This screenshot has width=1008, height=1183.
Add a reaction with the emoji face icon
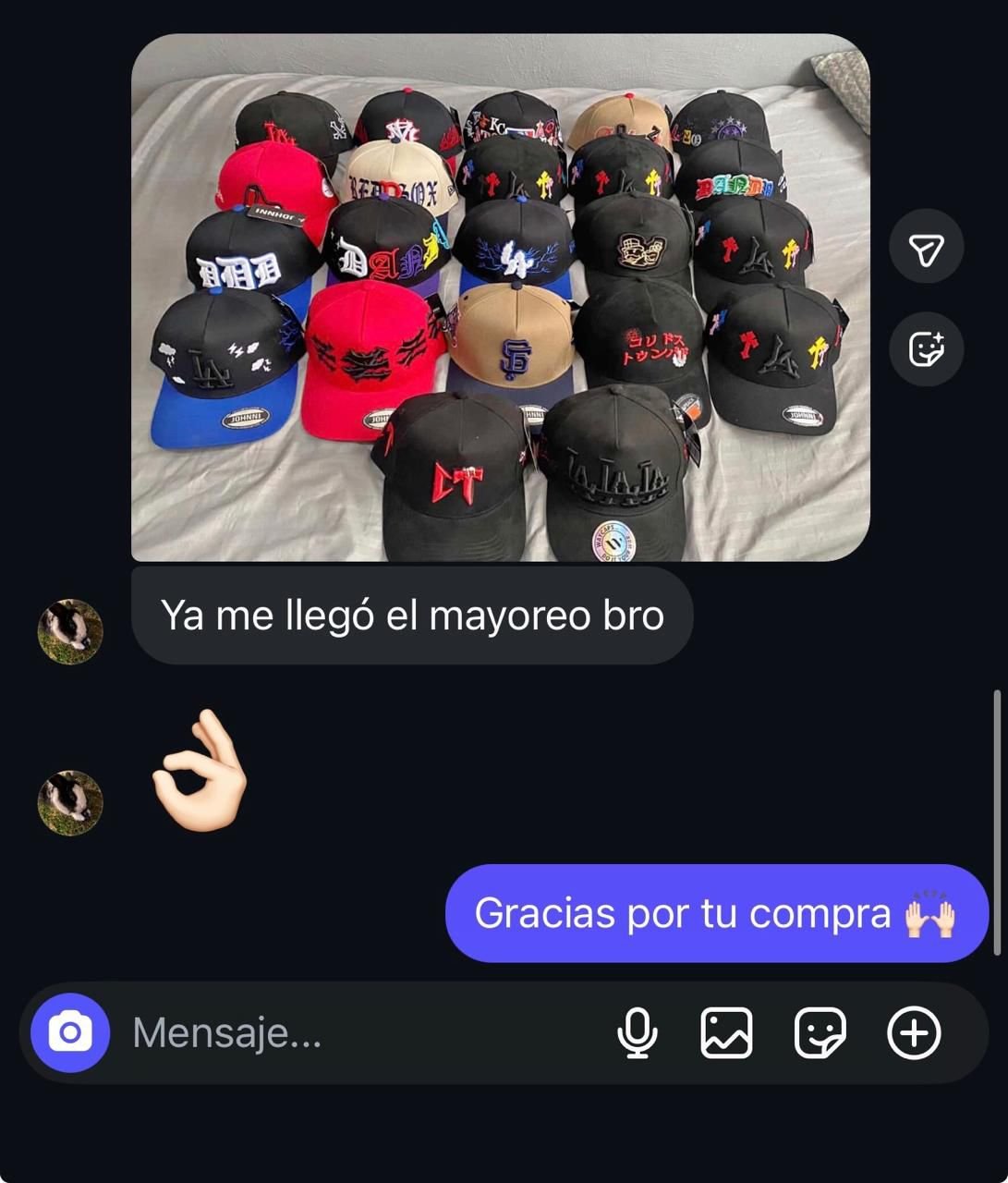pos(927,348)
